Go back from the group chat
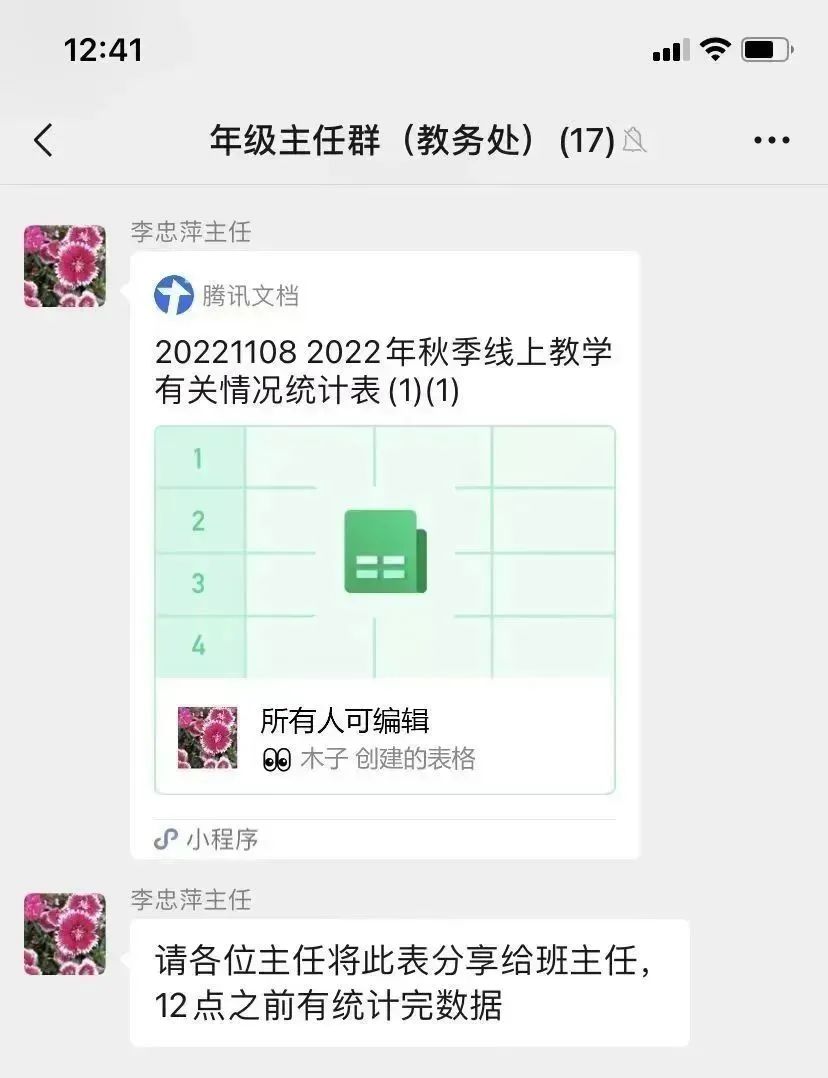Image resolution: width=828 pixels, height=1078 pixels. (x=42, y=141)
